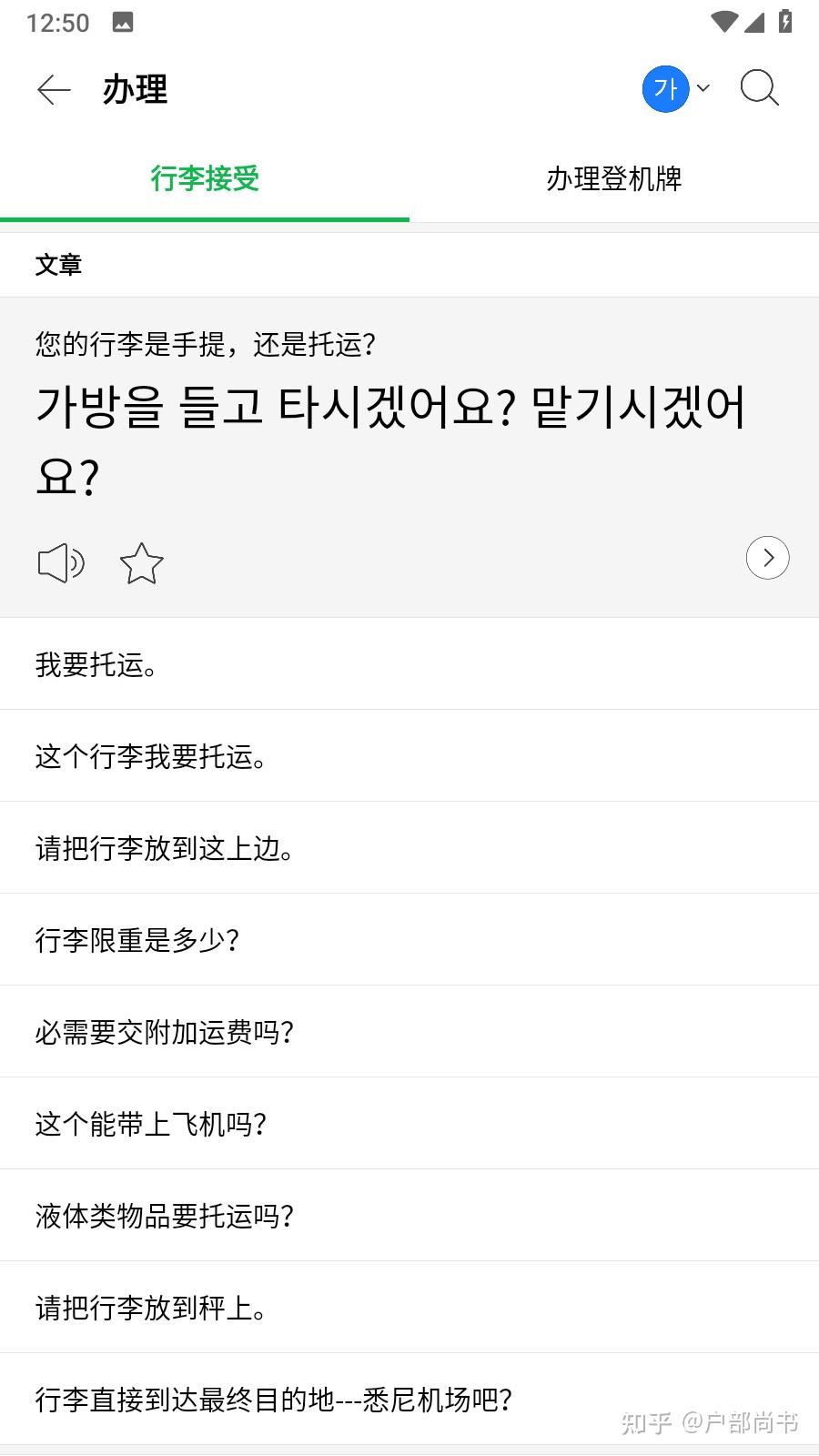Open the 가 language dropdown
Image resolution: width=819 pixels, height=1456 pixels.
click(676, 89)
